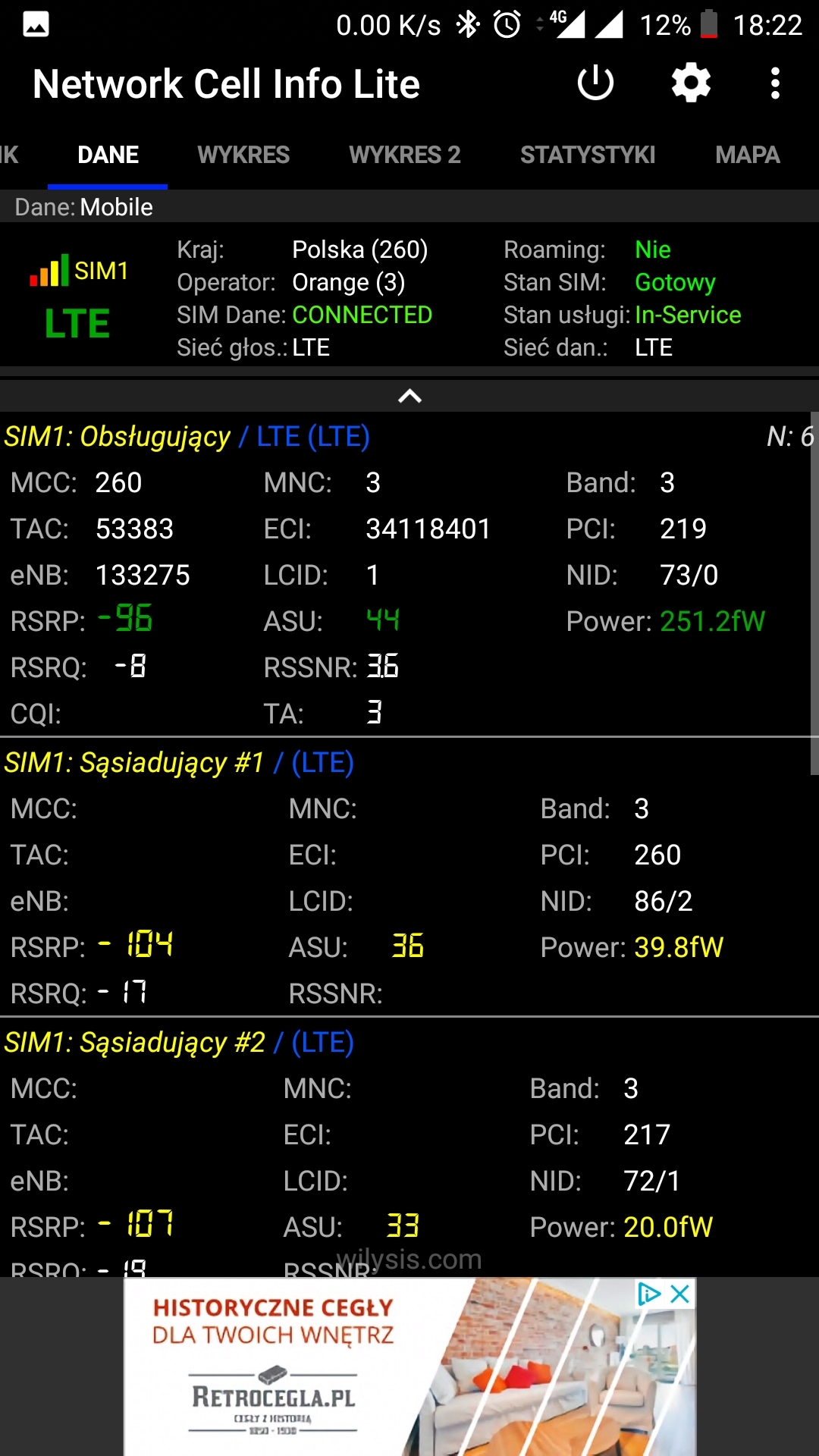This screenshot has width=819, height=1456.
Task: Open the Retrocegla.pl ad banner
Action: (409, 1367)
